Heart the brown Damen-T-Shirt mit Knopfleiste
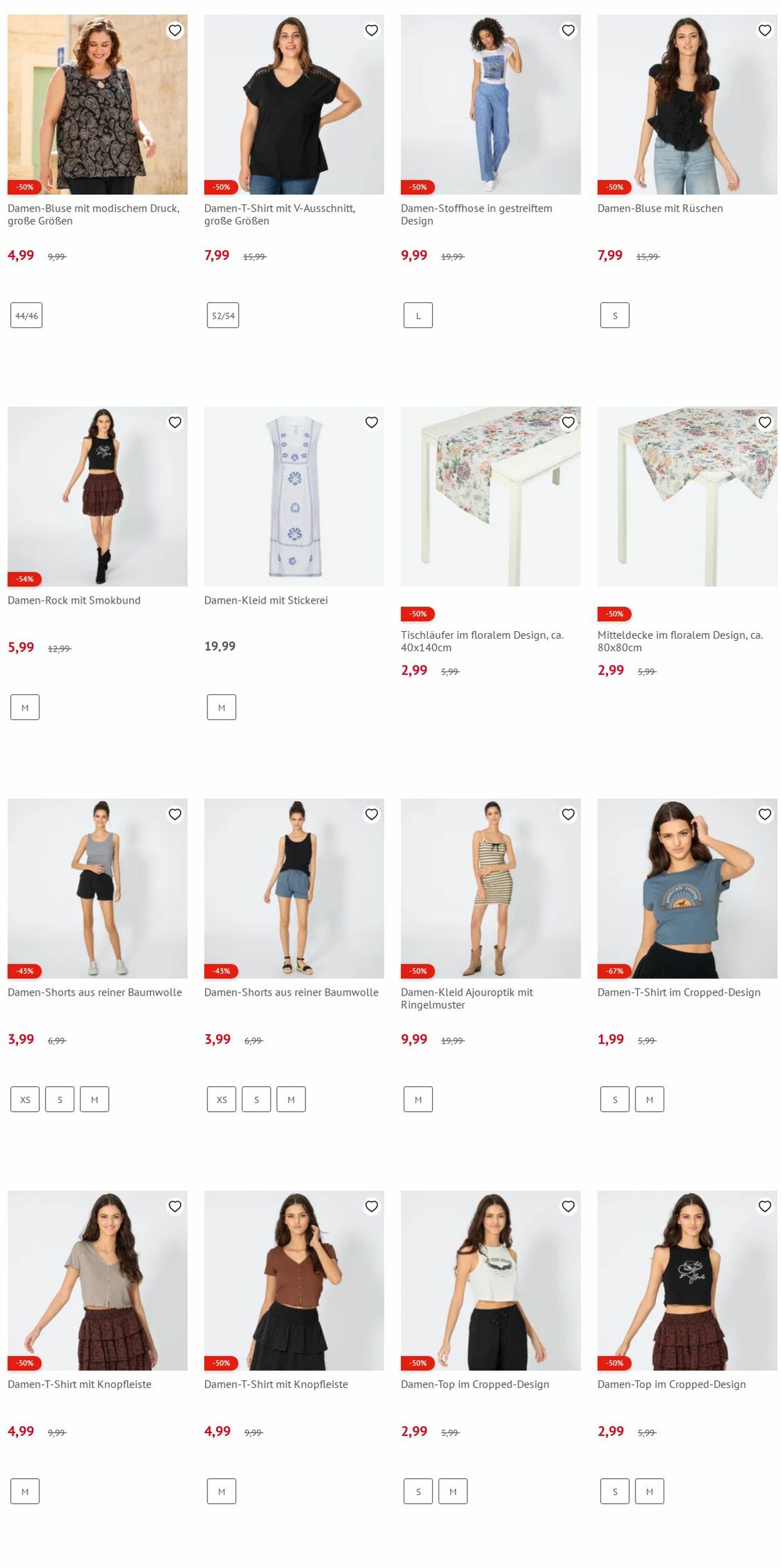The height and width of the screenshot is (1568, 781). tap(372, 1206)
